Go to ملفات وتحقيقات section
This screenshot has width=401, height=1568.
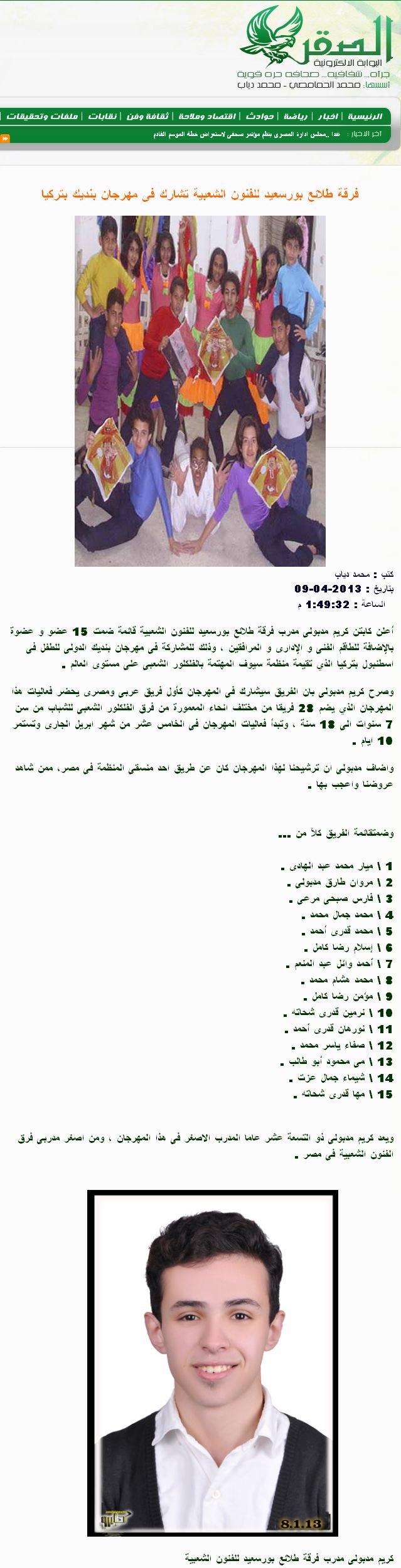point(42,117)
